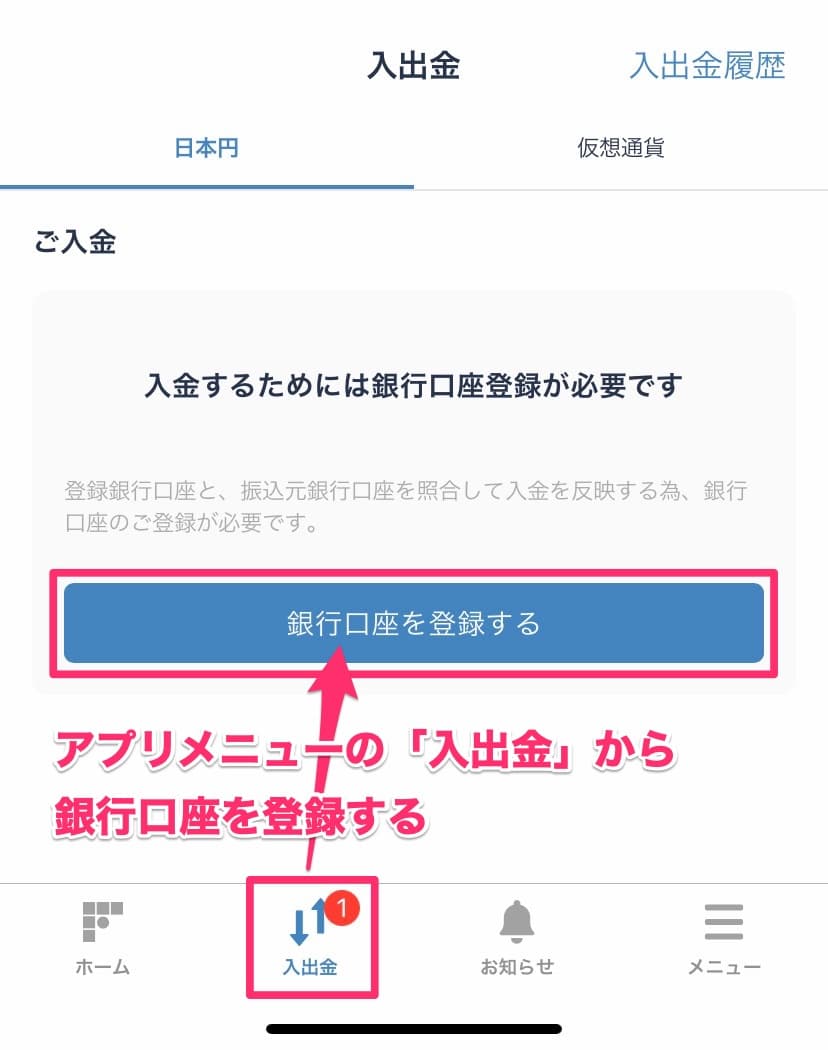Viewport: 828px width, 1050px height.
Task: Go to the ホーム tab
Action: pos(102,937)
